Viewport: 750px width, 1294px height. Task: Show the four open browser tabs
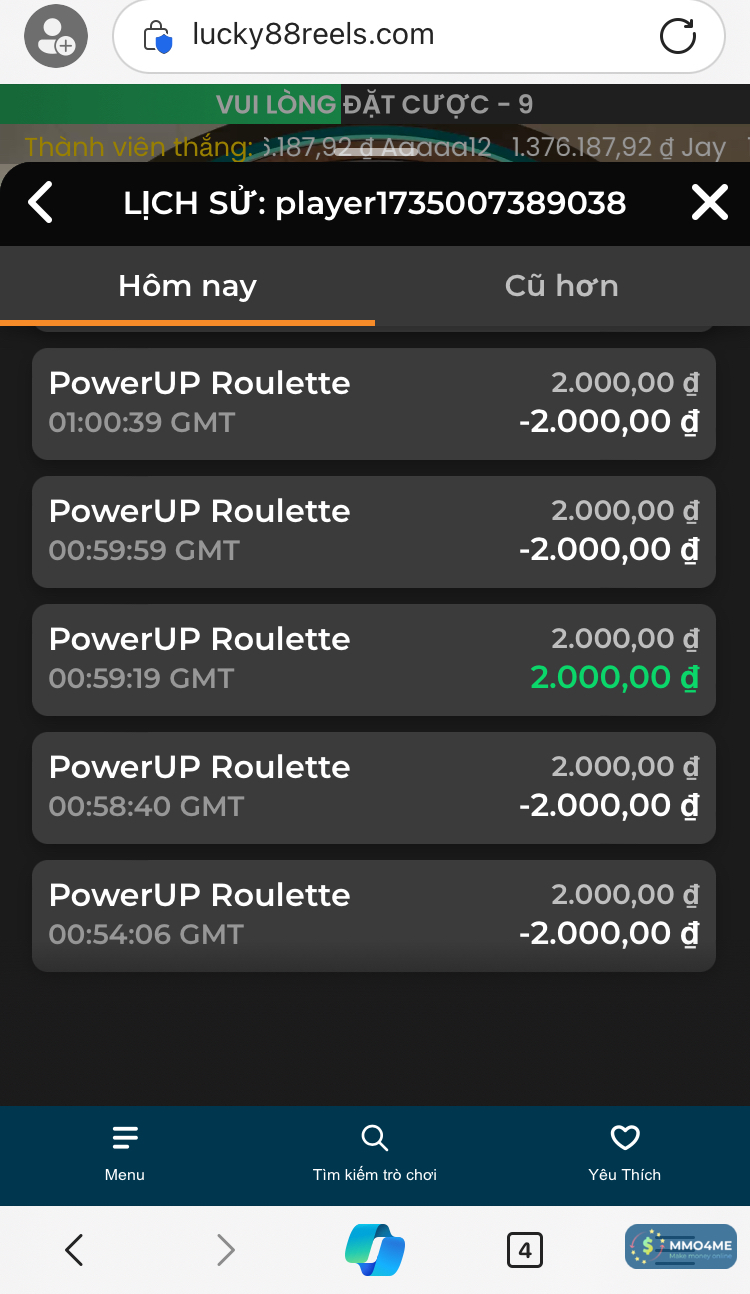pyautogui.click(x=525, y=1249)
